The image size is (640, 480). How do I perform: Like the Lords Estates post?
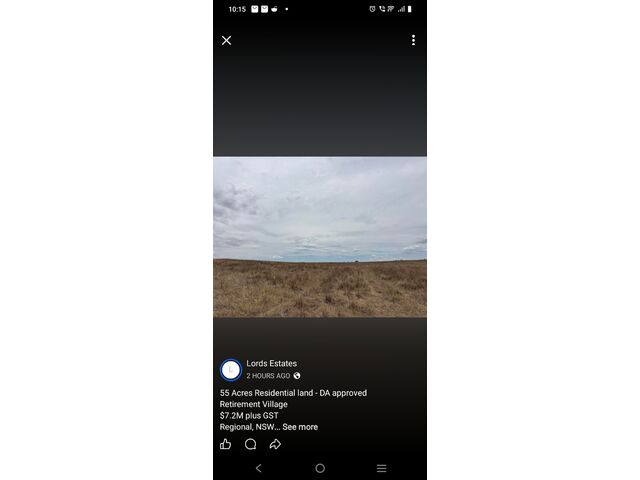tap(226, 444)
